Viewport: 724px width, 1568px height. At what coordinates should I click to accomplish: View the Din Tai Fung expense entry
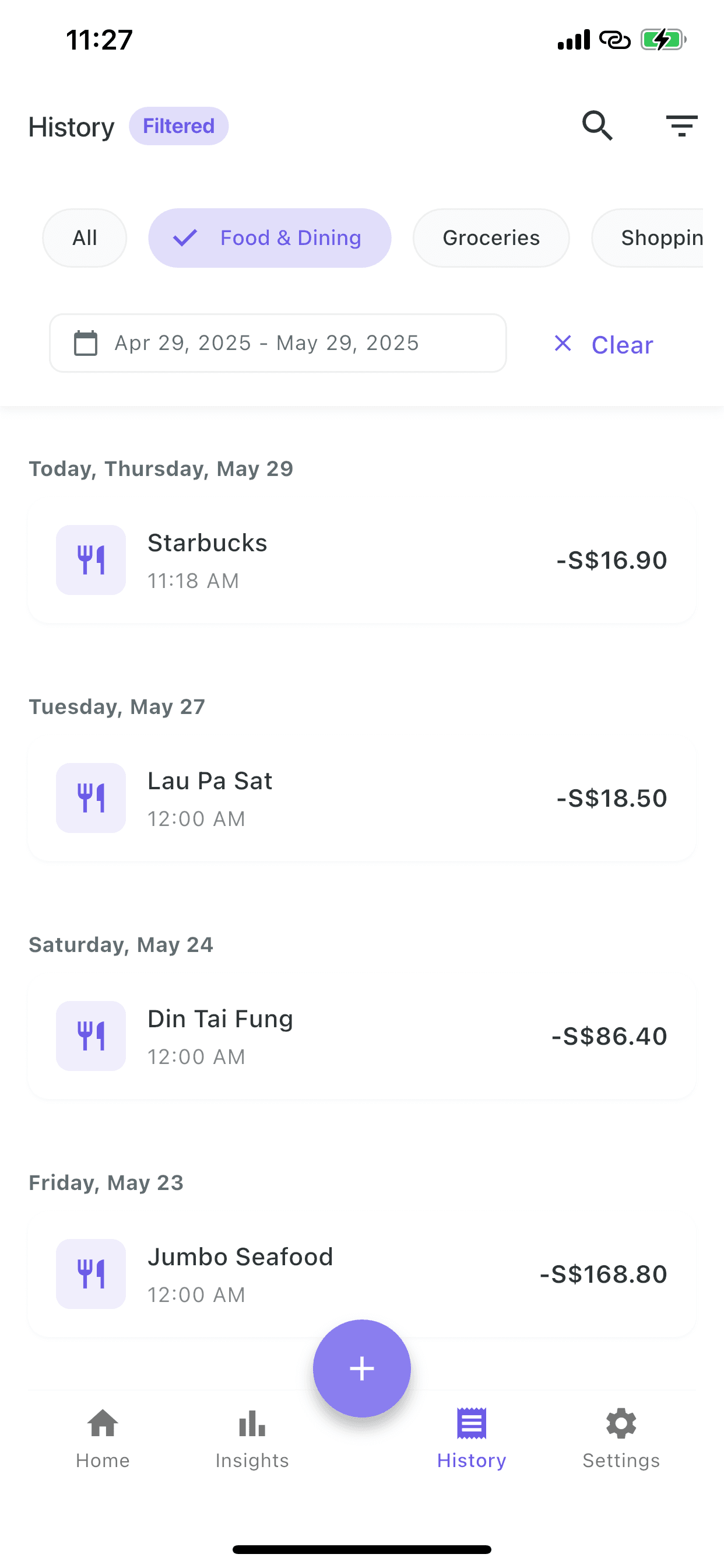click(361, 1036)
